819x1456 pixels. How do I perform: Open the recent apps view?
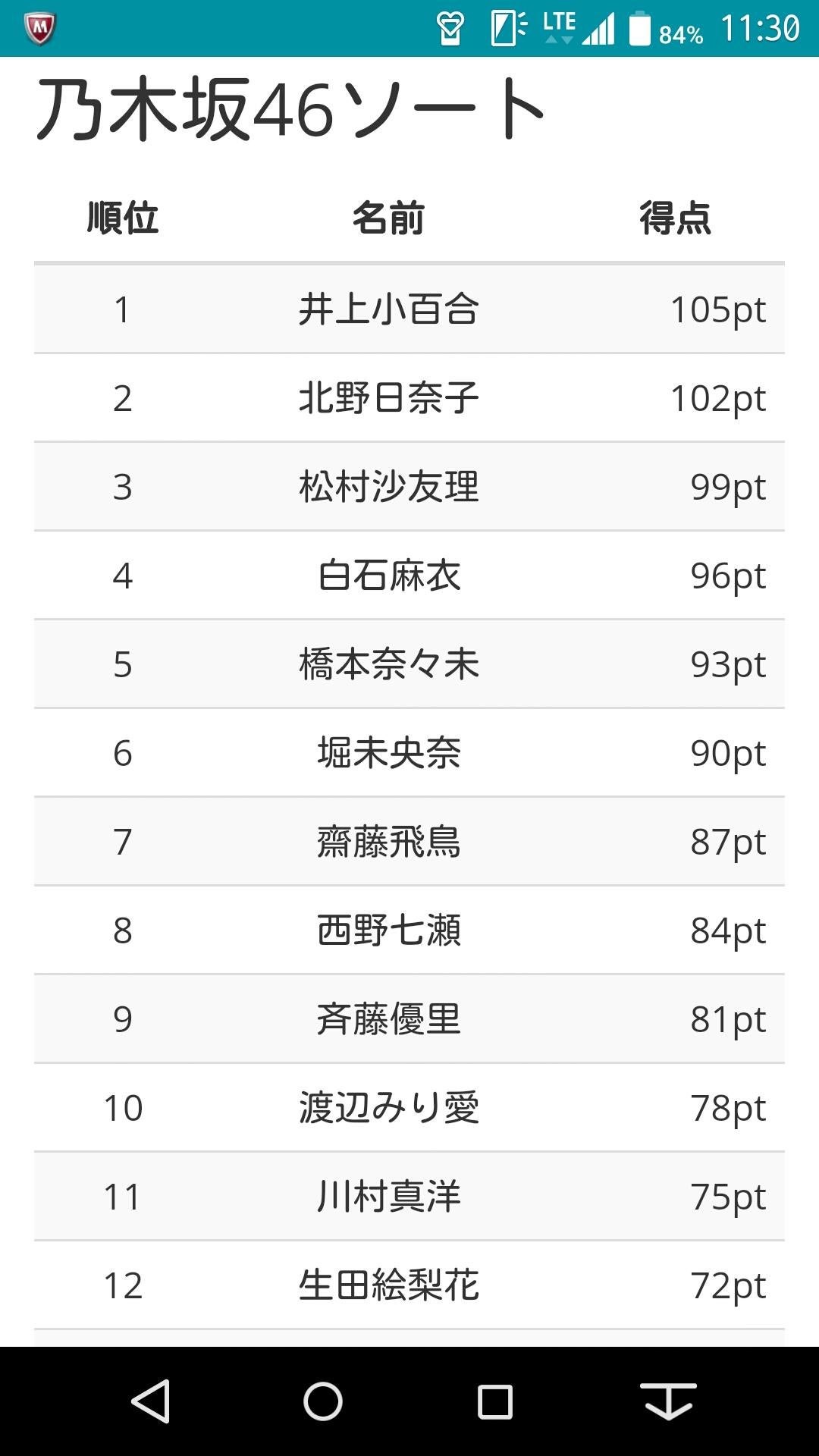click(495, 1401)
